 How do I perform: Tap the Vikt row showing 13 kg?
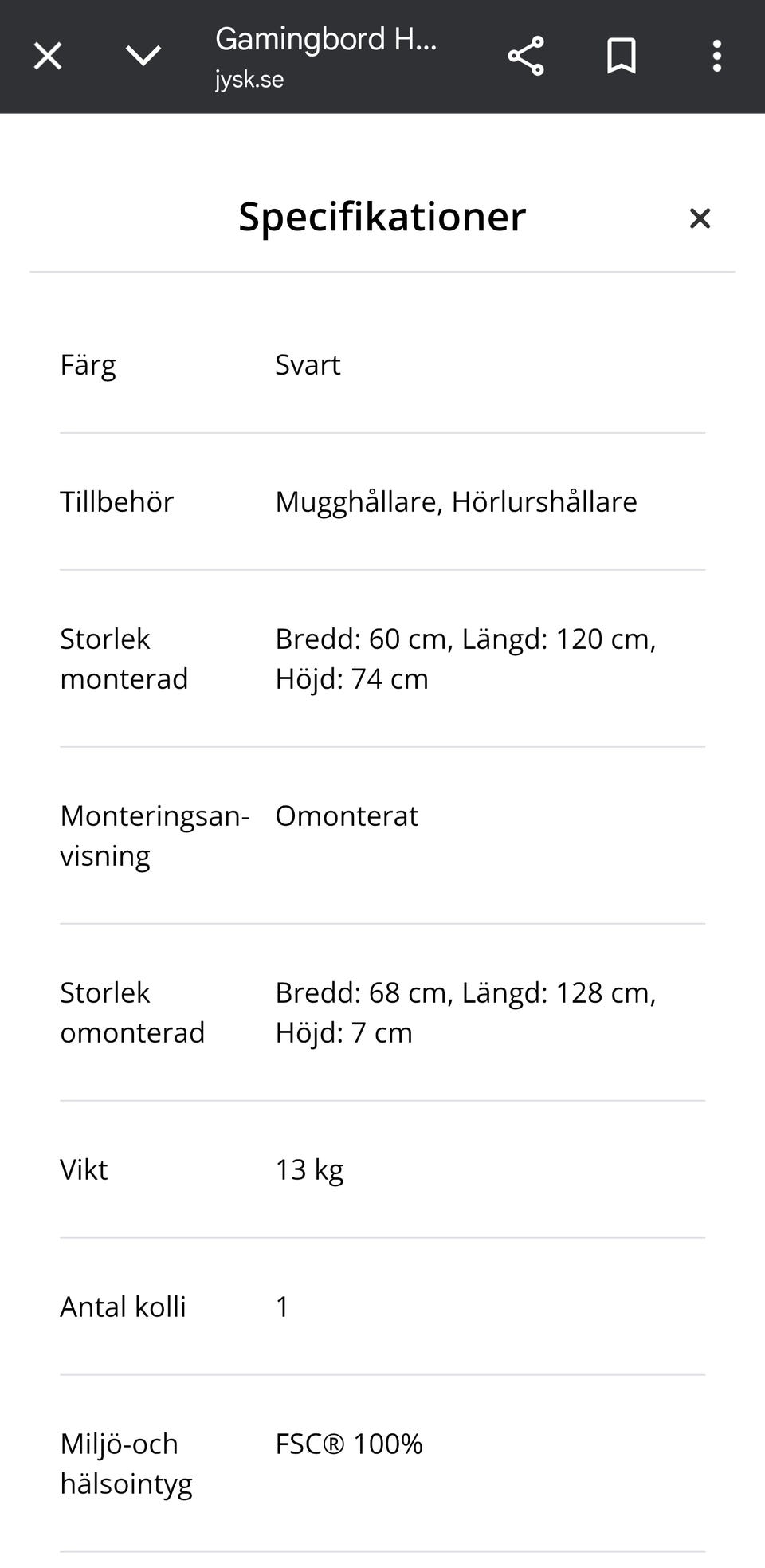click(x=309, y=1169)
